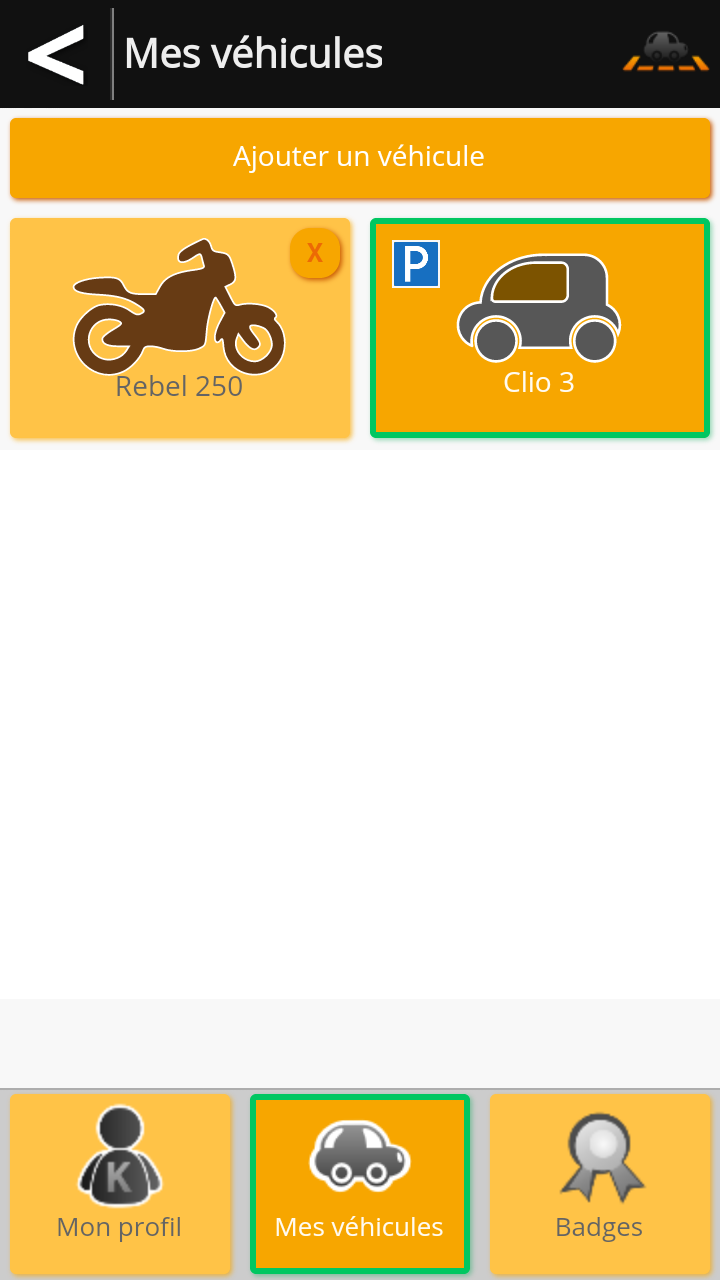Open the Mes véhicules tab
Viewport: 720px width, 1280px height.
click(x=360, y=1184)
